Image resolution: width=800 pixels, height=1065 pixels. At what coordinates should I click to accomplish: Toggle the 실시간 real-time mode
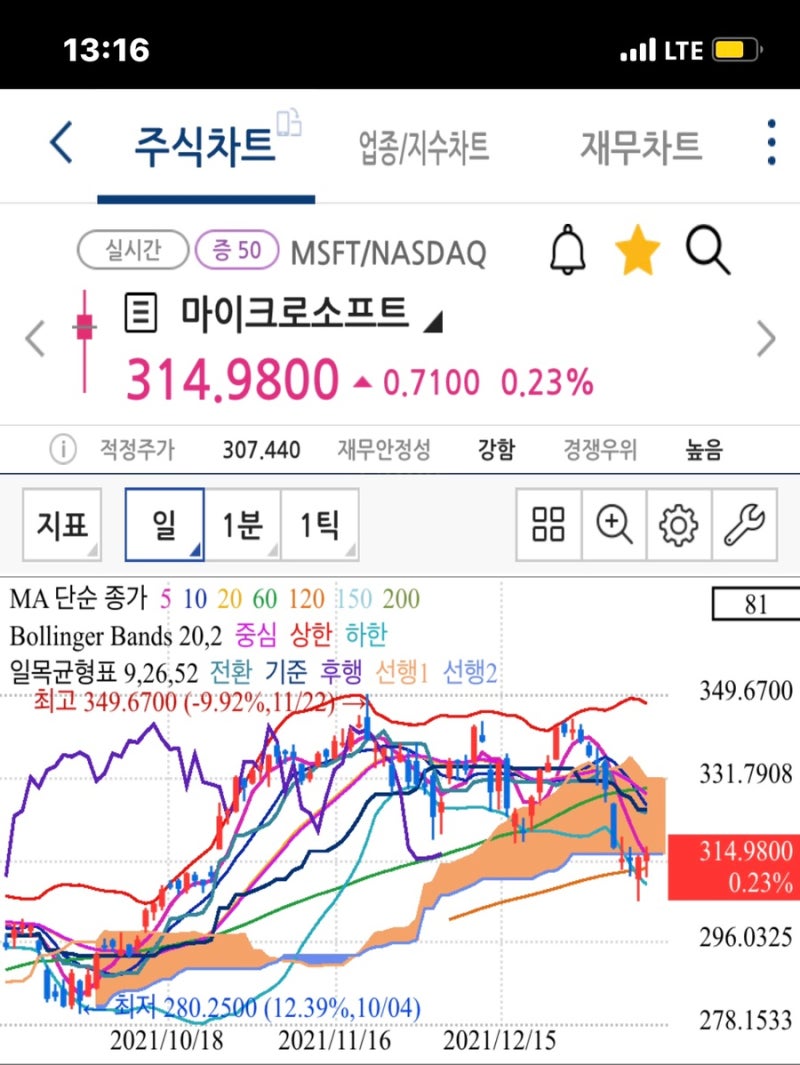pyautogui.click(x=132, y=251)
